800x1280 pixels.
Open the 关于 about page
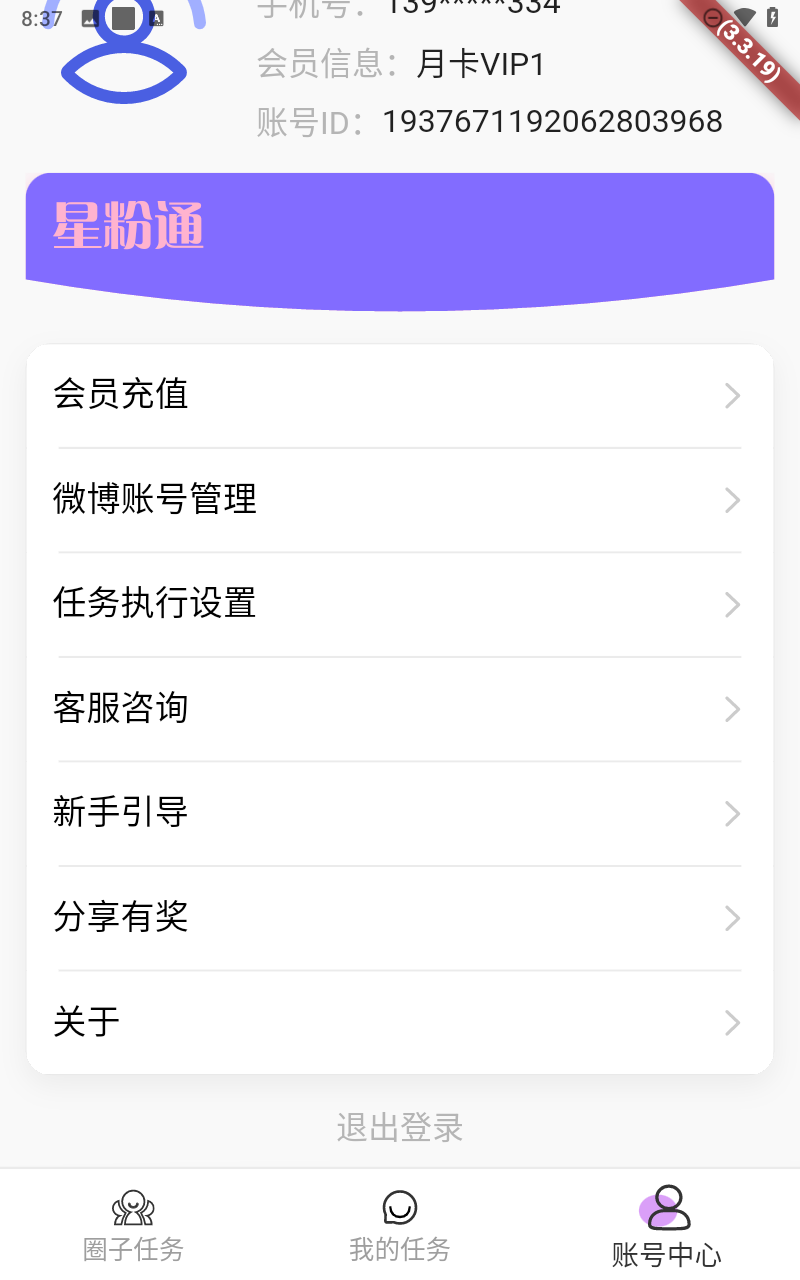pyautogui.click(x=400, y=1022)
